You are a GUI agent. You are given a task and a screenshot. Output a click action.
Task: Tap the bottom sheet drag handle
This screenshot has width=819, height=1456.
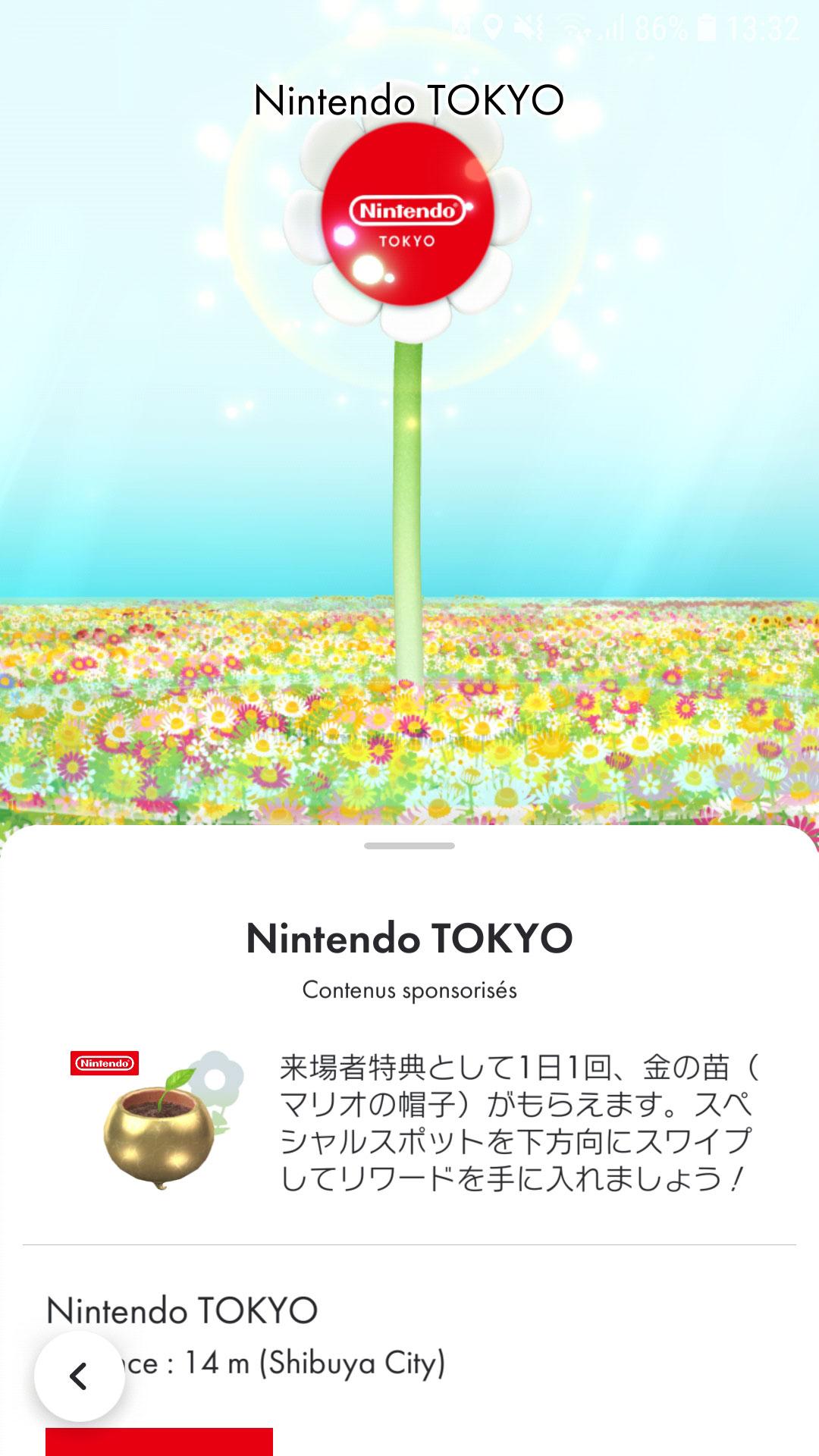[409, 846]
